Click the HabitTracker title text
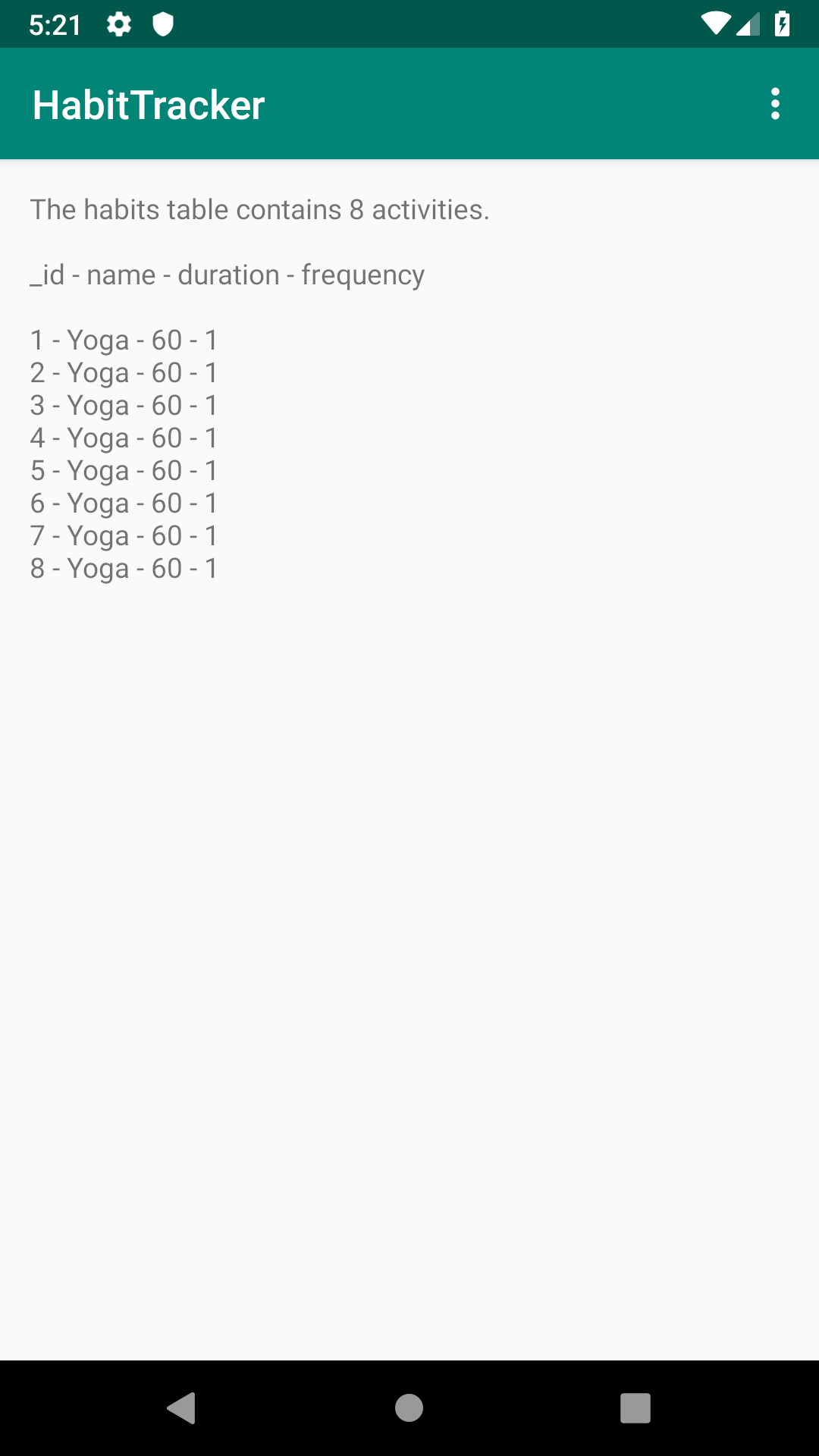This screenshot has width=819, height=1456. (x=149, y=104)
